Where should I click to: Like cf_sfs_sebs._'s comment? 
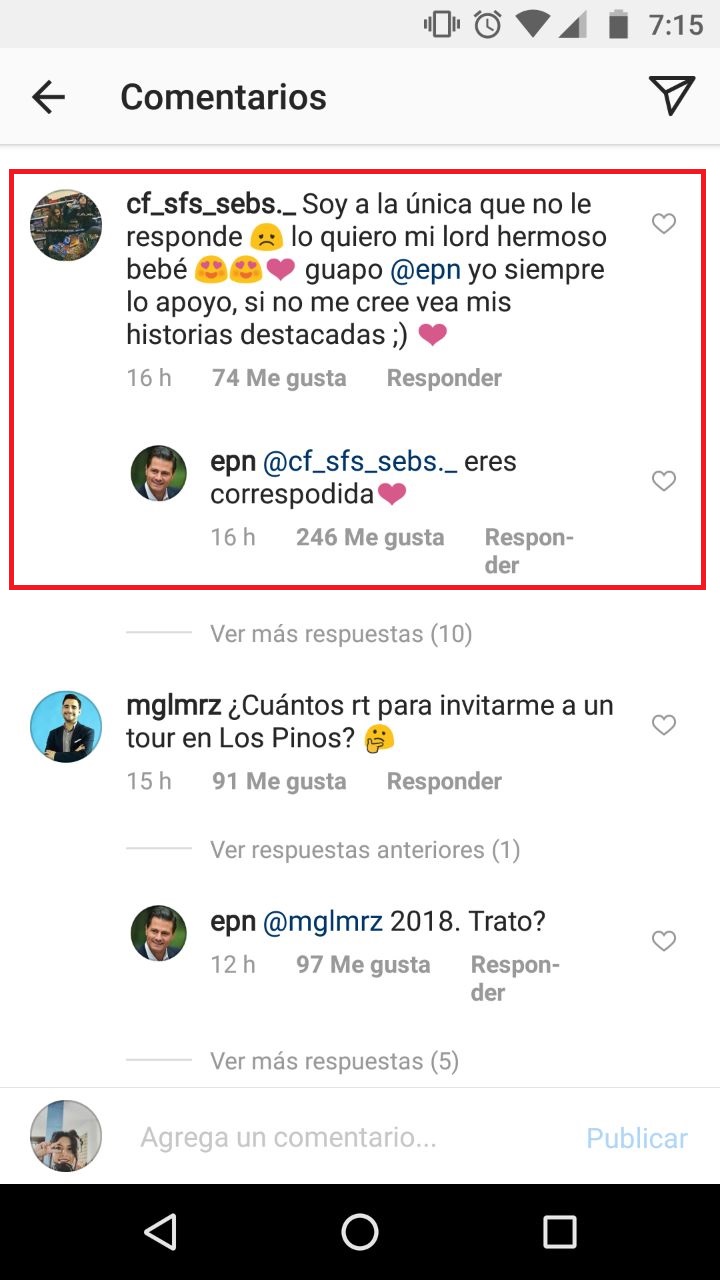[664, 224]
